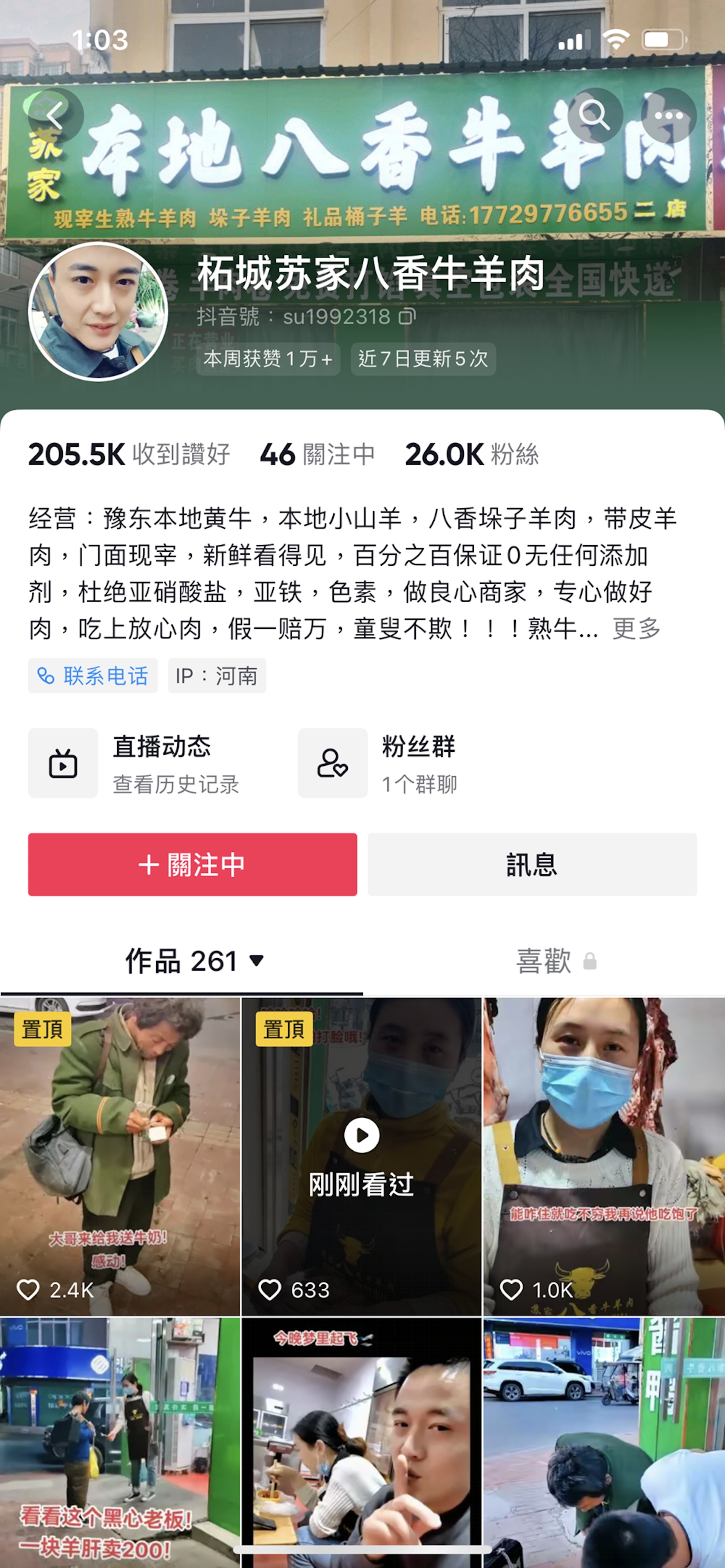The height and width of the screenshot is (1568, 725).
Task: Open the three-dot overflow menu
Action: (668, 115)
